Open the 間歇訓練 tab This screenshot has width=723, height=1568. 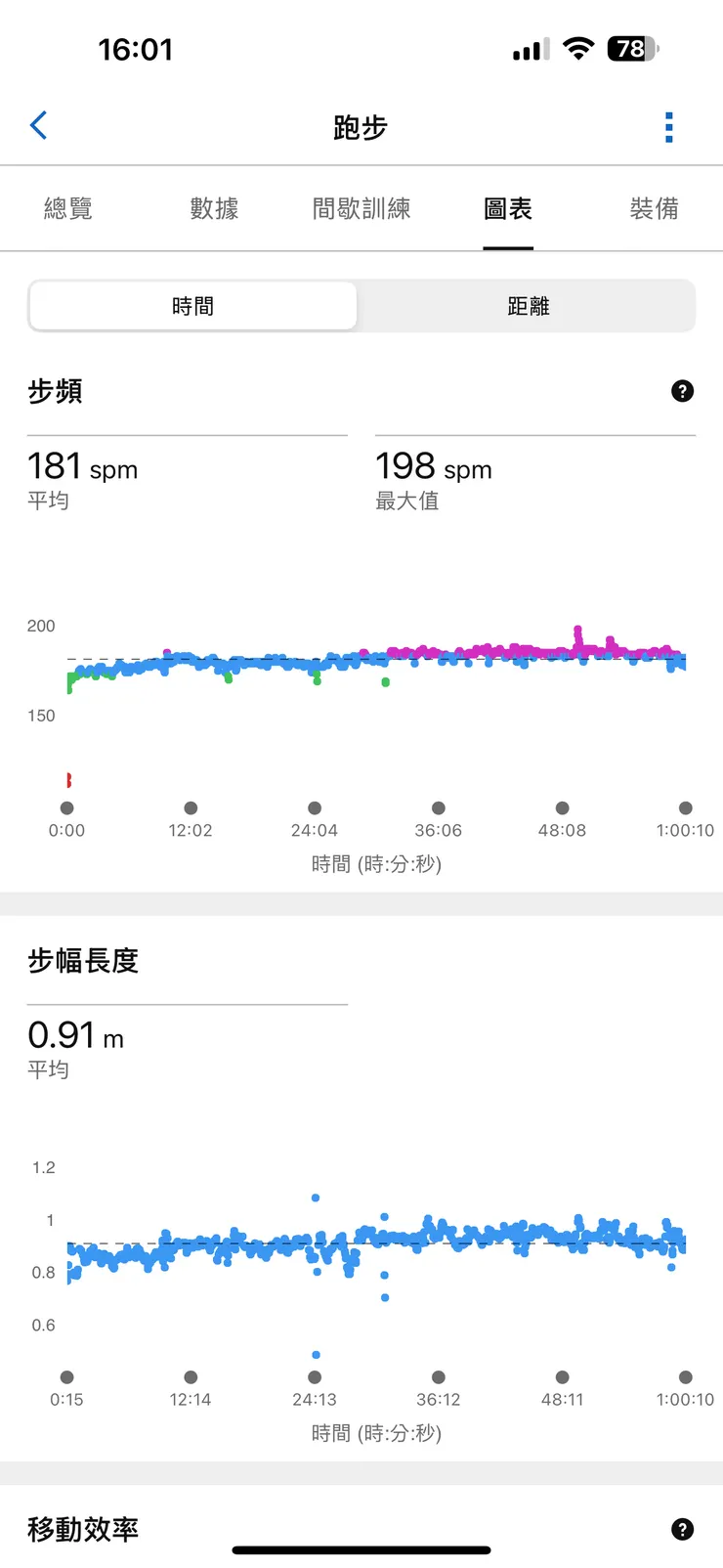(361, 208)
